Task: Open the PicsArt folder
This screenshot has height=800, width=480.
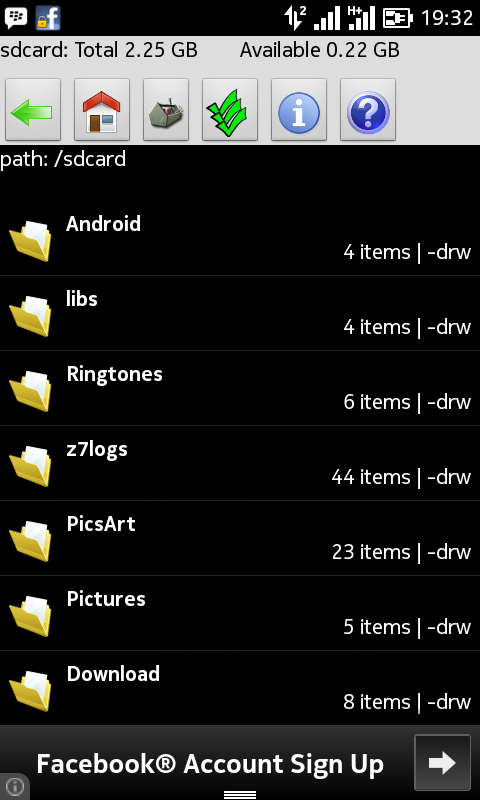Action: point(240,538)
